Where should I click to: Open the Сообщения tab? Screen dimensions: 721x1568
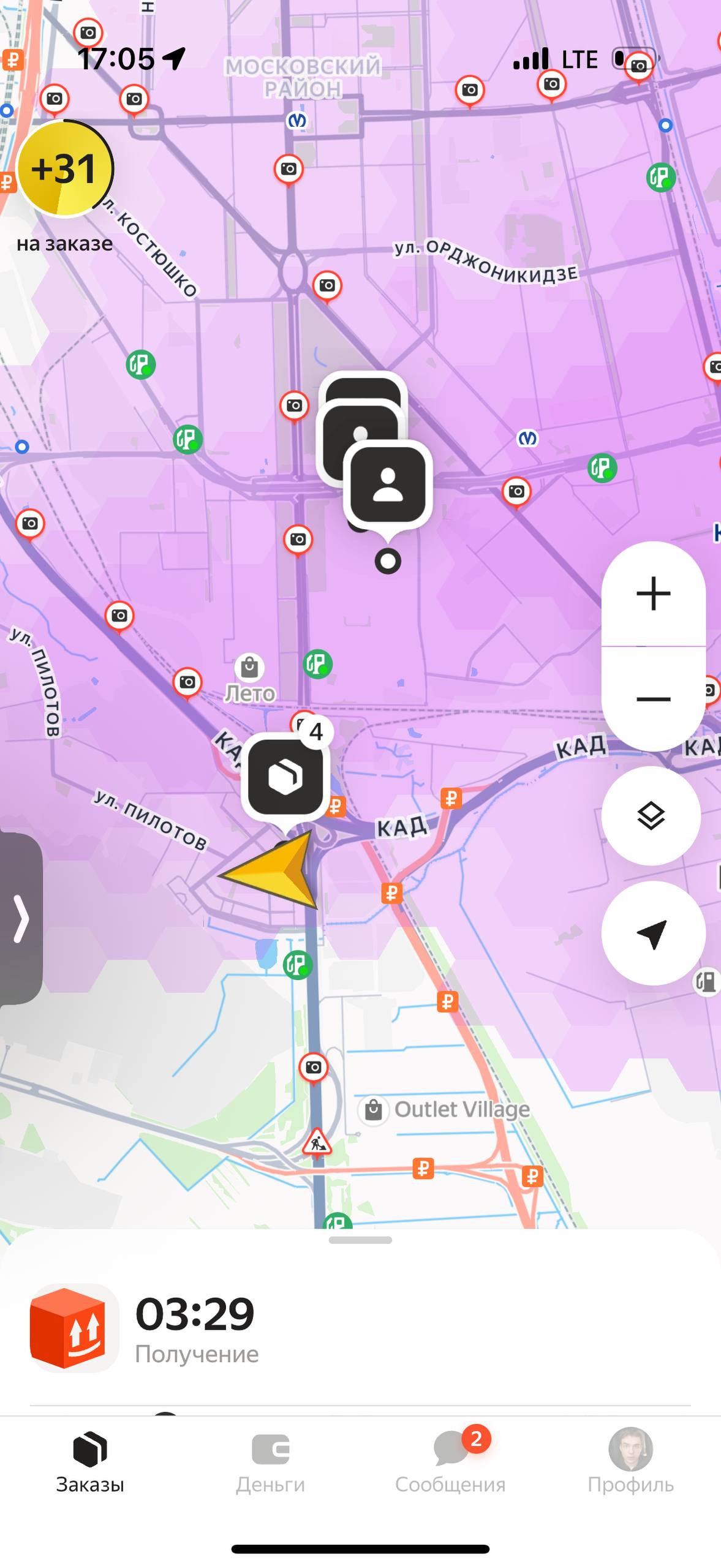(450, 1461)
